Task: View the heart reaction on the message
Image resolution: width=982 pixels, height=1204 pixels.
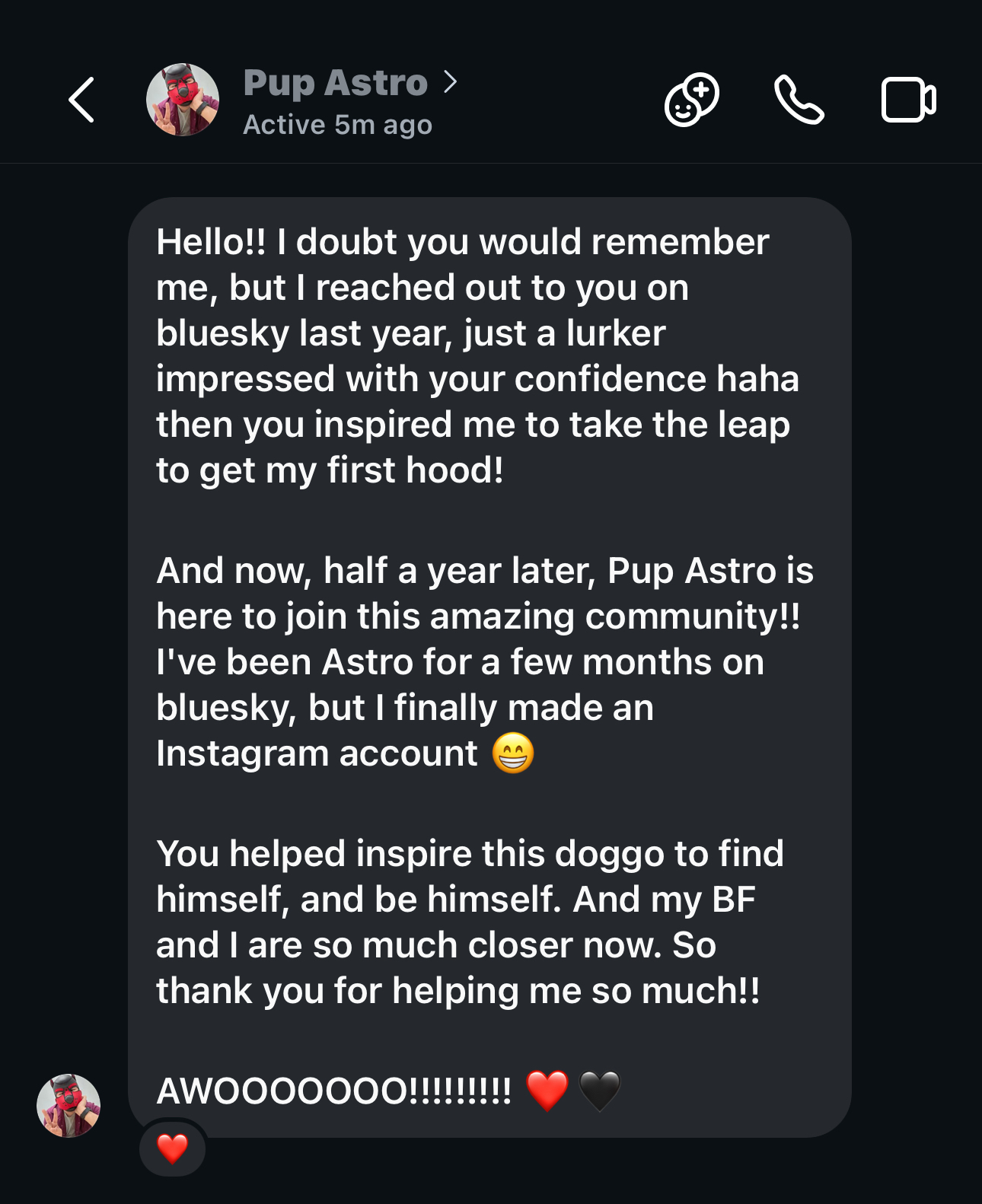Action: click(x=172, y=1148)
